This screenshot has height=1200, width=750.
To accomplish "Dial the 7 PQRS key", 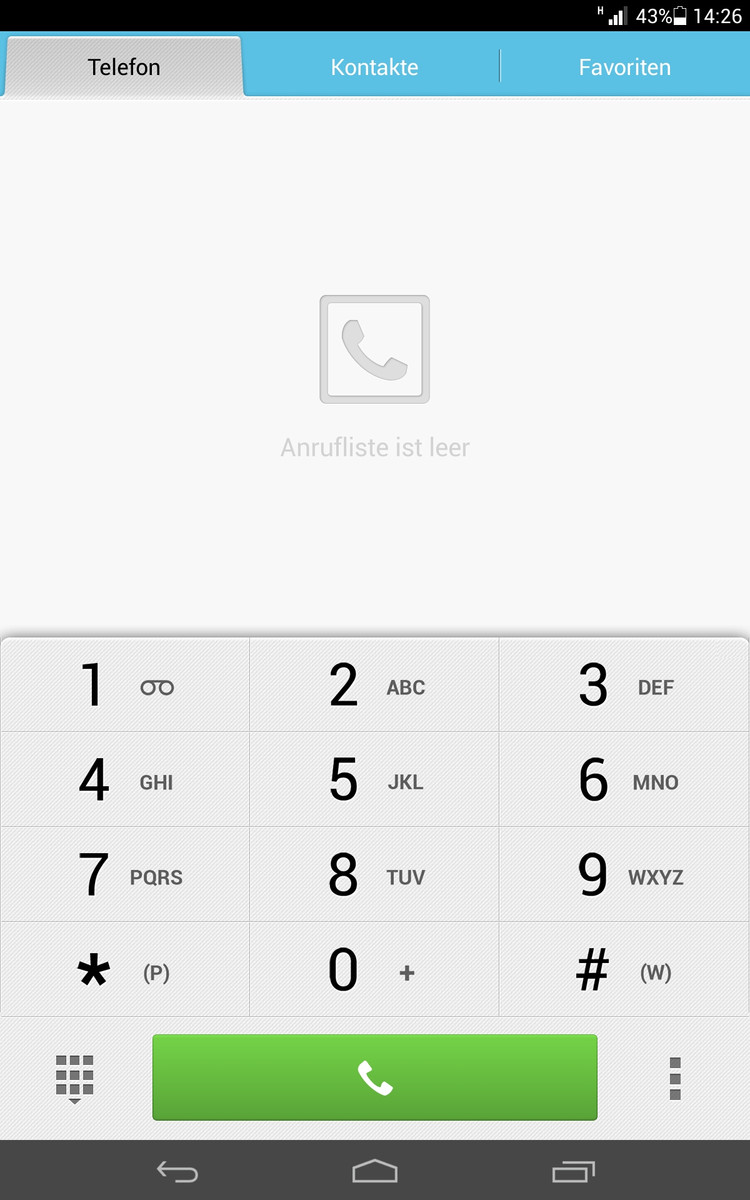I will tap(125, 874).
